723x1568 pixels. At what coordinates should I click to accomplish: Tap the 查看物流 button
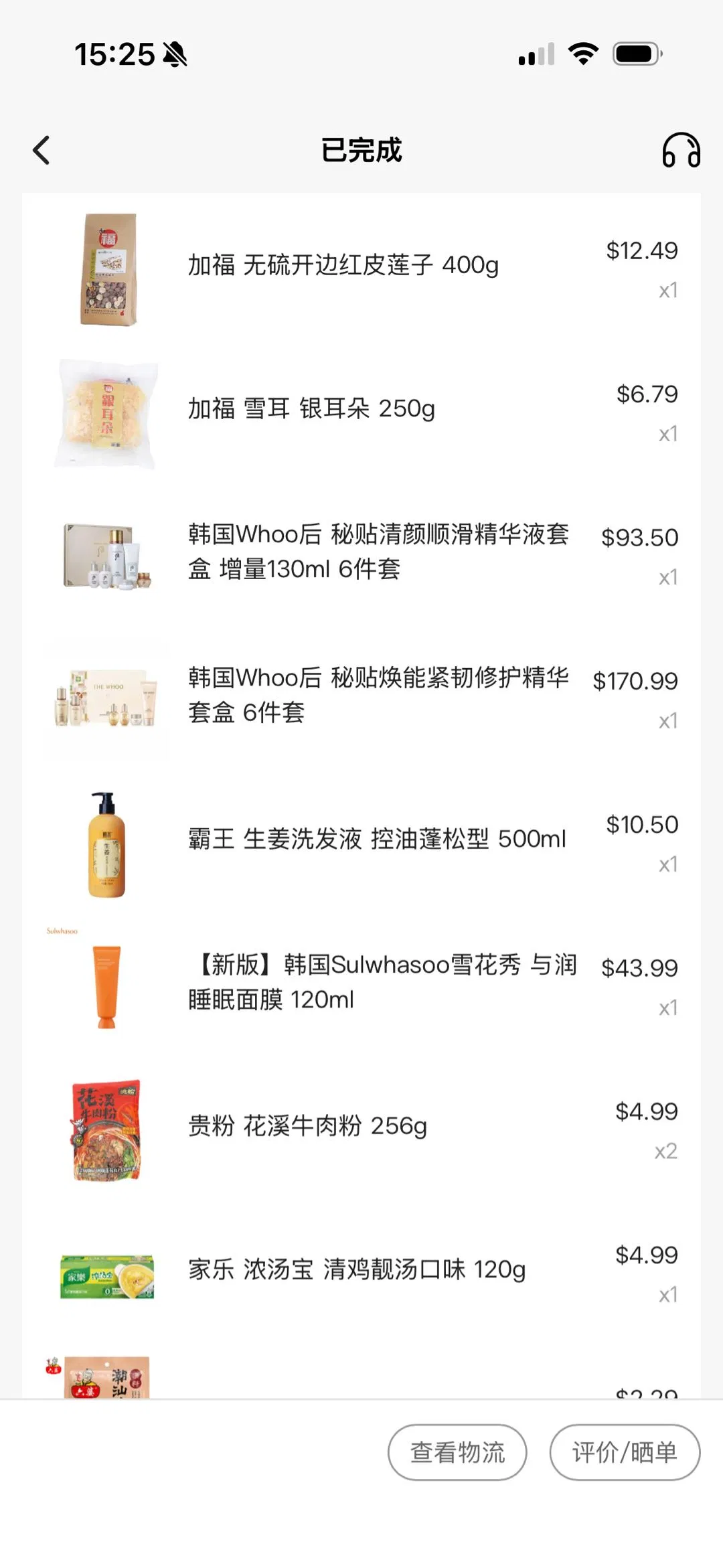(457, 1452)
